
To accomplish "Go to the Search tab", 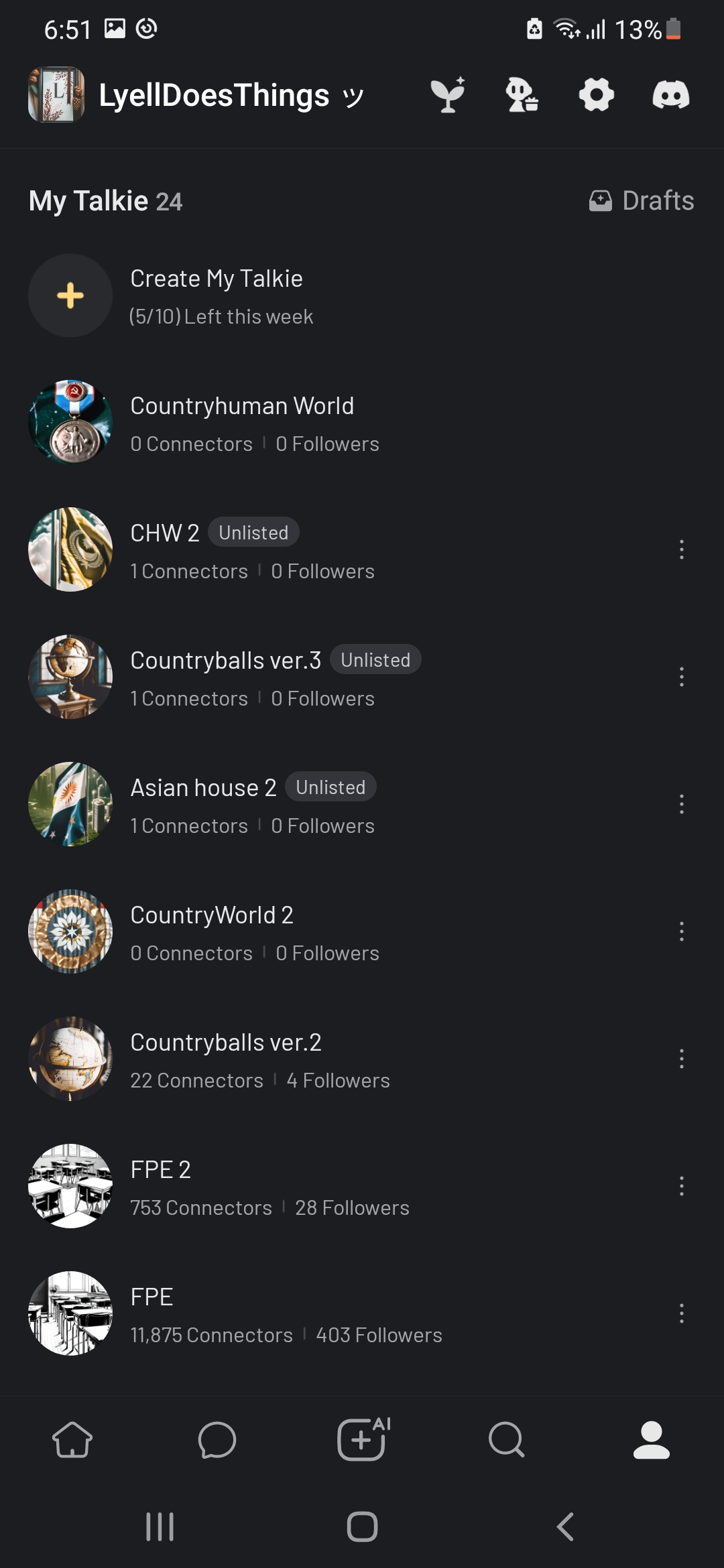I will 506,1439.
